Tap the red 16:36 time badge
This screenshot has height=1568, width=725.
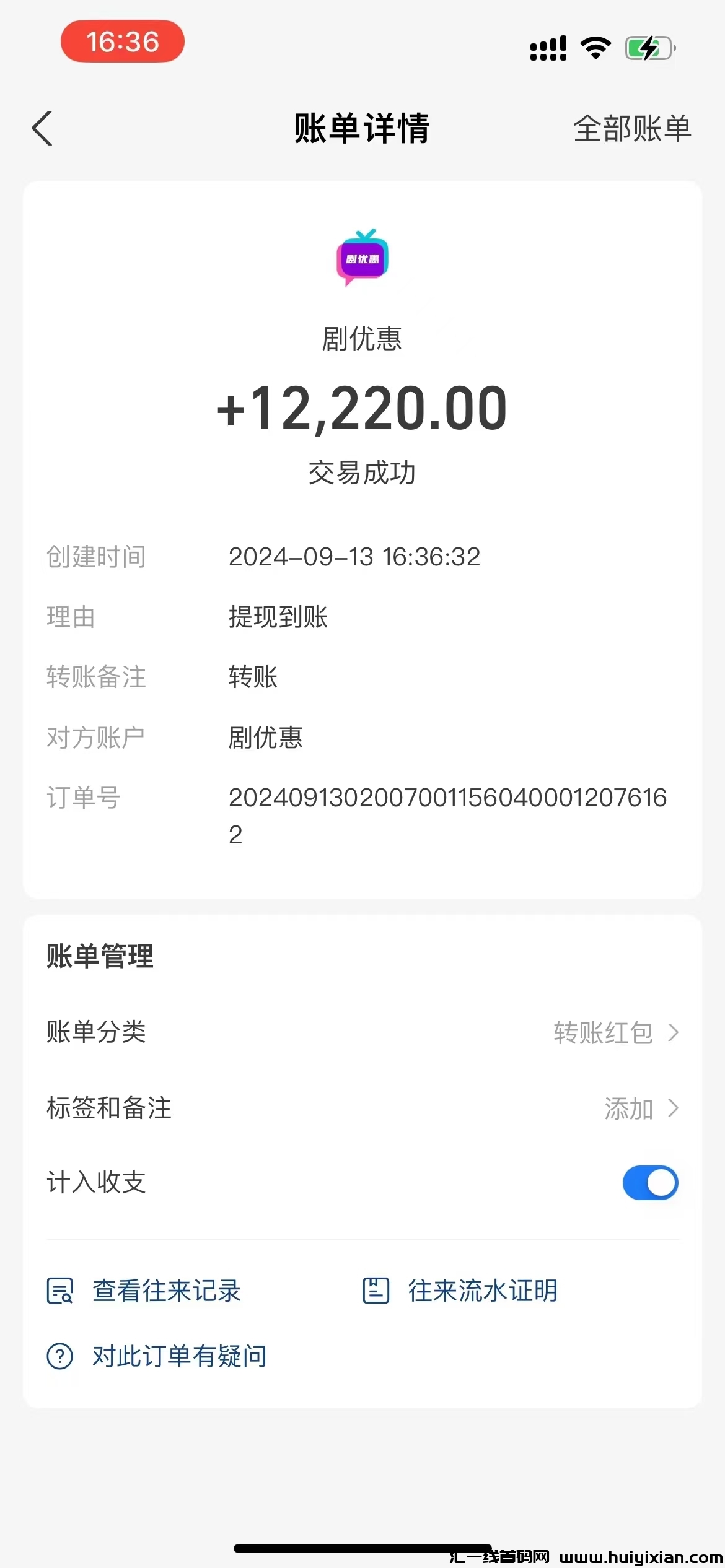coord(122,41)
